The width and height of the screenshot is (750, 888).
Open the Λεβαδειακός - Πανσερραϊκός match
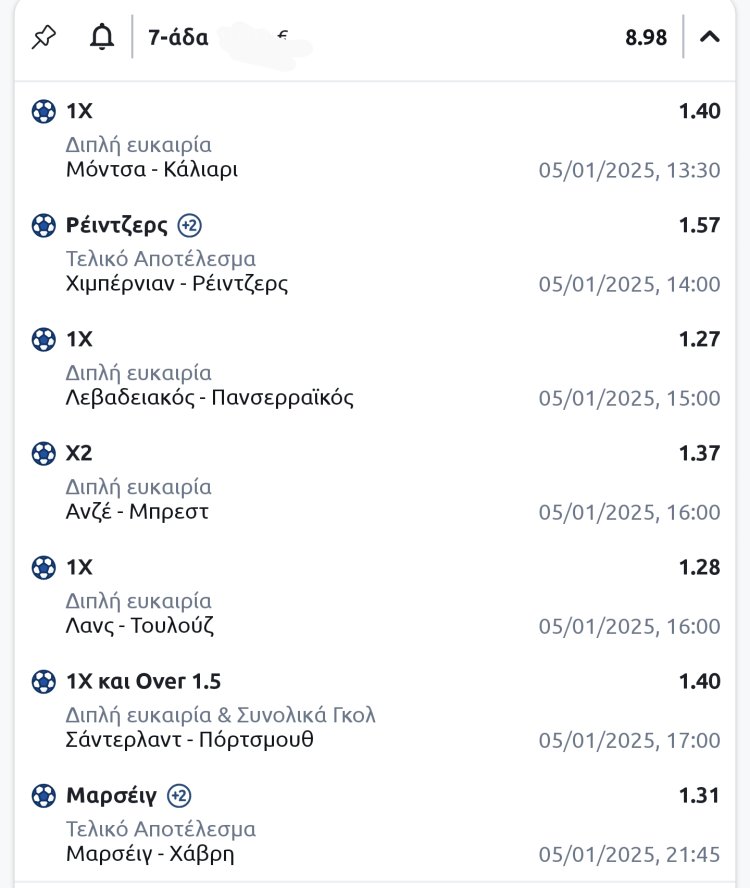pos(210,397)
